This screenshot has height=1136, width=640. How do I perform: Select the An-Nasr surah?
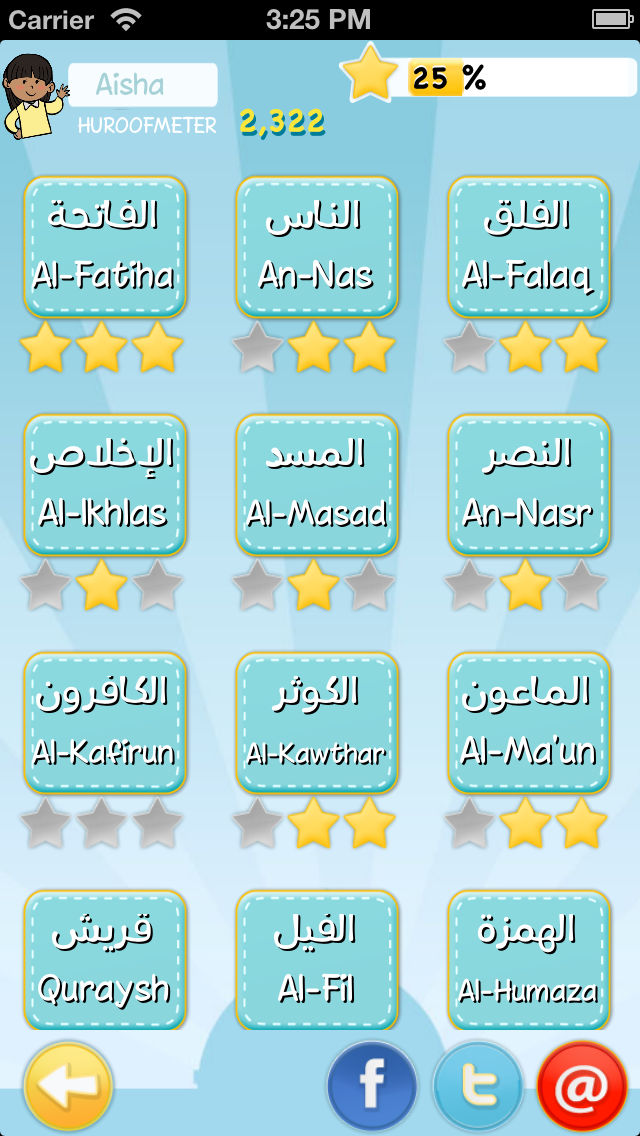tap(529, 485)
